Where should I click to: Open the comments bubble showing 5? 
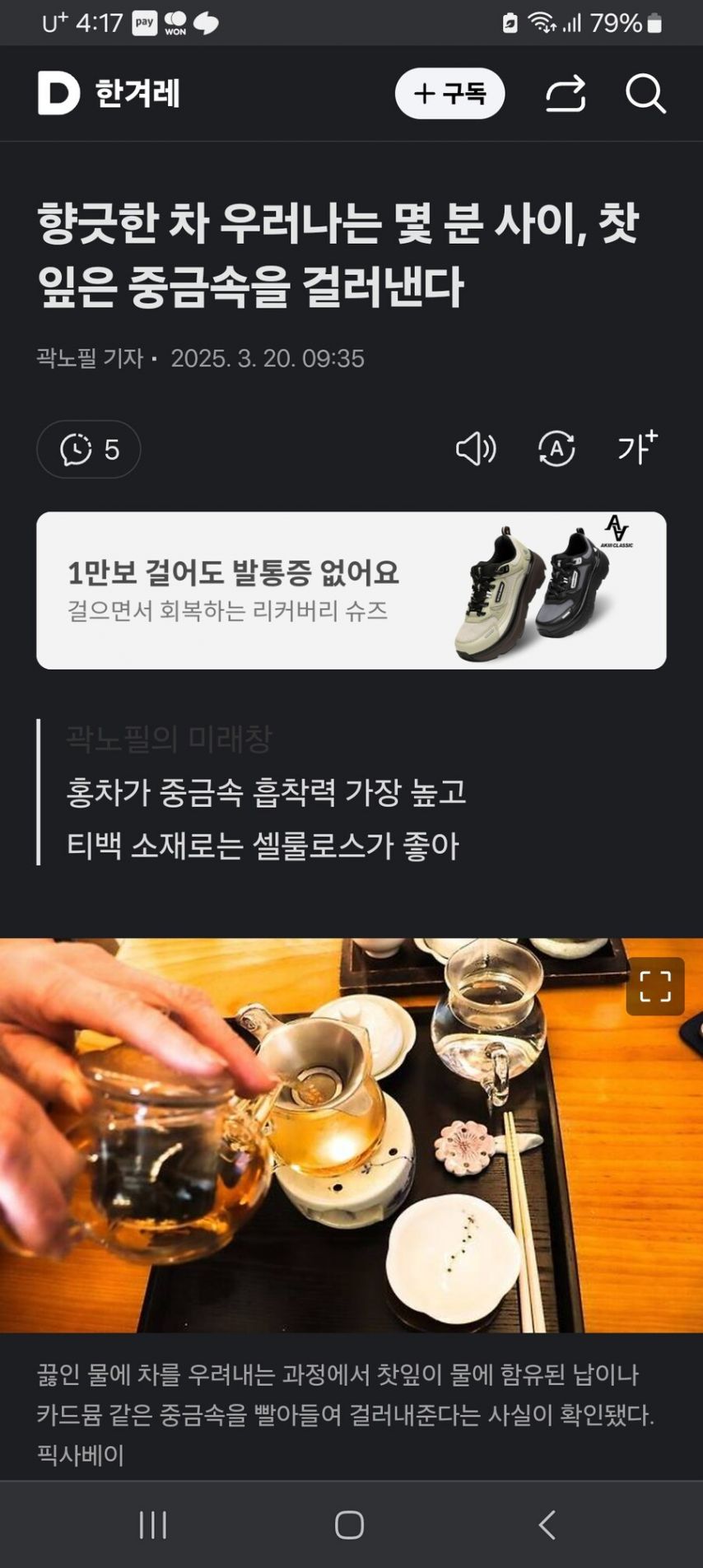coord(89,450)
